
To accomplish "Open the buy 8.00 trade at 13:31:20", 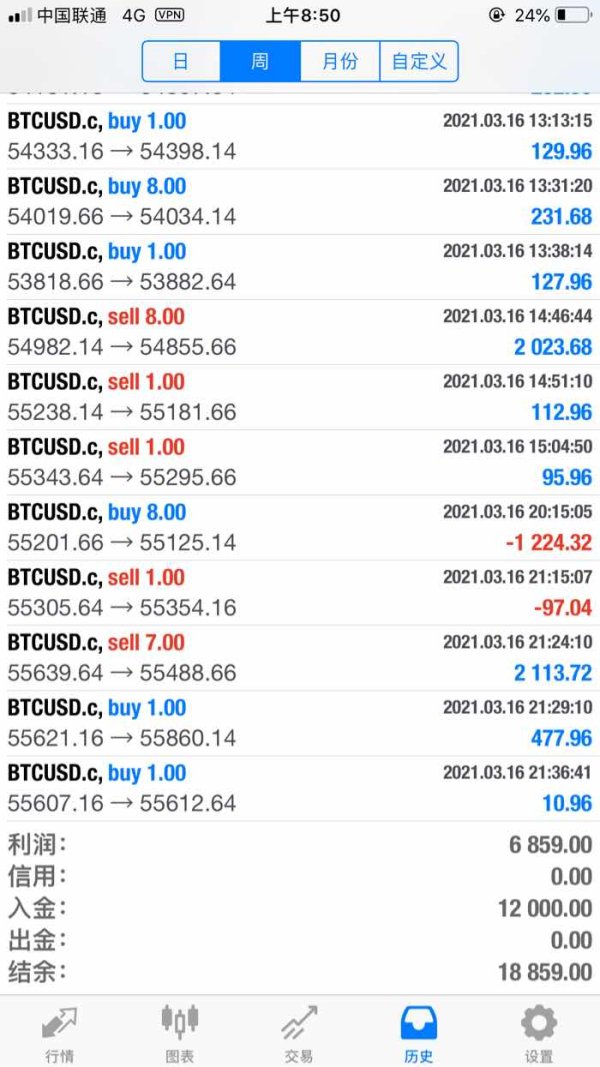I will click(x=300, y=201).
